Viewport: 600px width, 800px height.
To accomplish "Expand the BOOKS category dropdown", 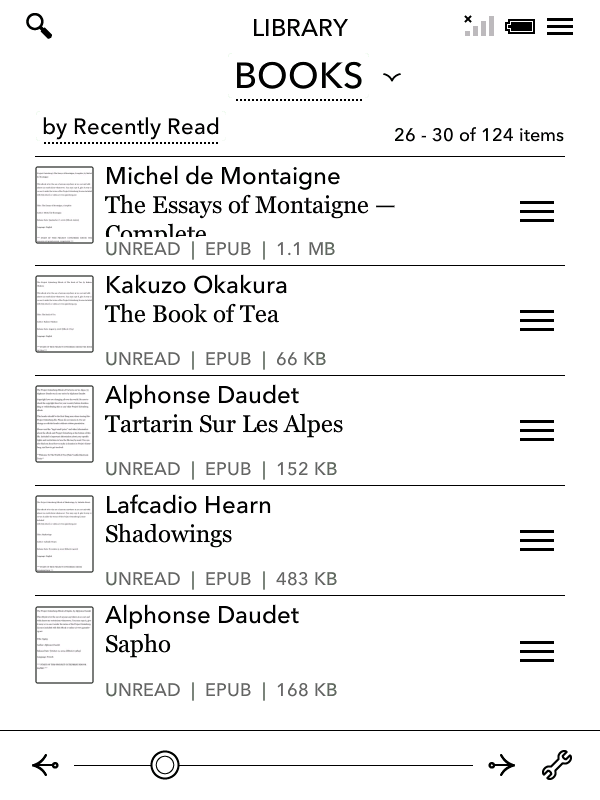I will (x=391, y=77).
